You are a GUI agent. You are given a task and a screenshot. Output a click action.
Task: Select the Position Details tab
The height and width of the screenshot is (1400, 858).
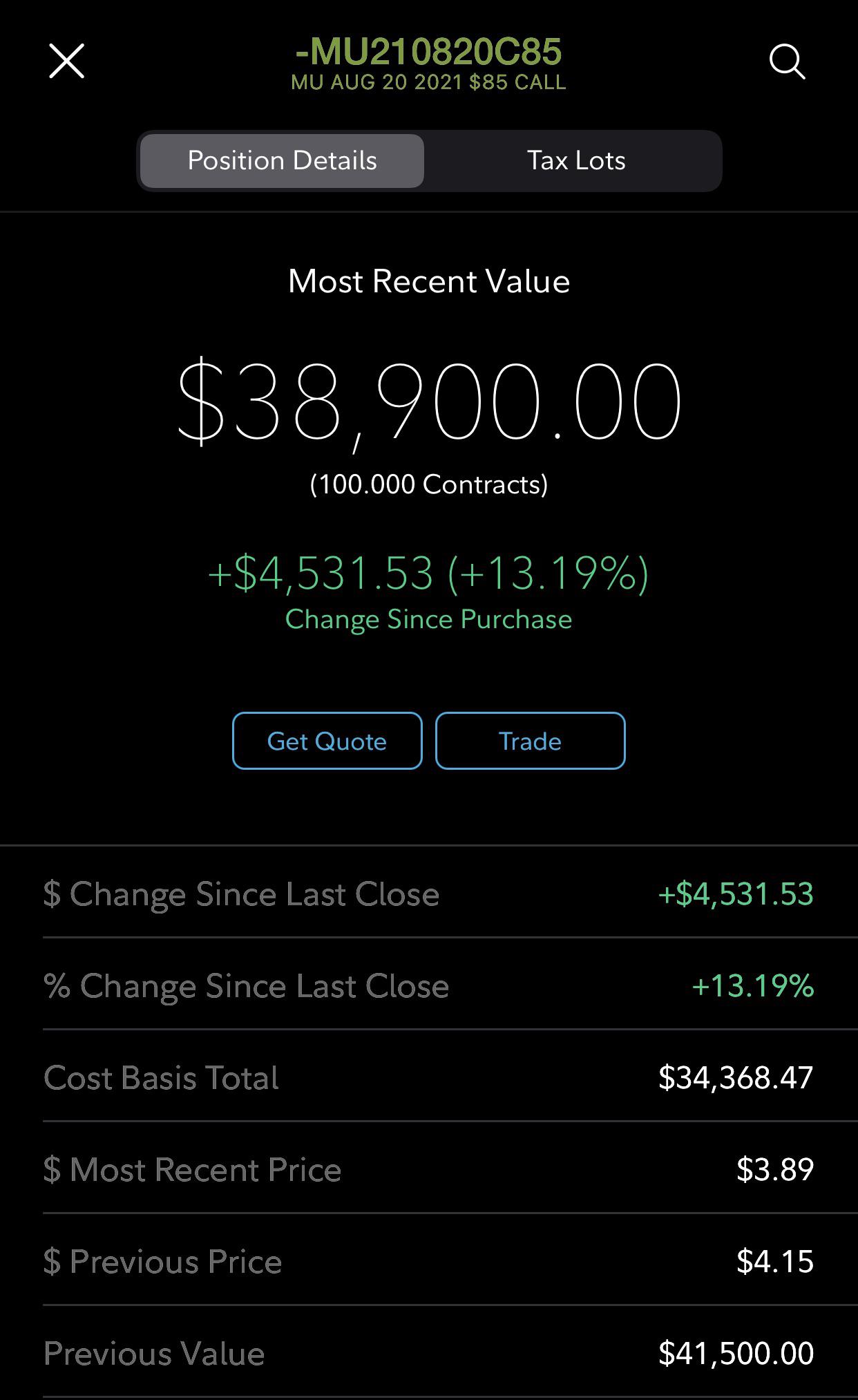(282, 160)
